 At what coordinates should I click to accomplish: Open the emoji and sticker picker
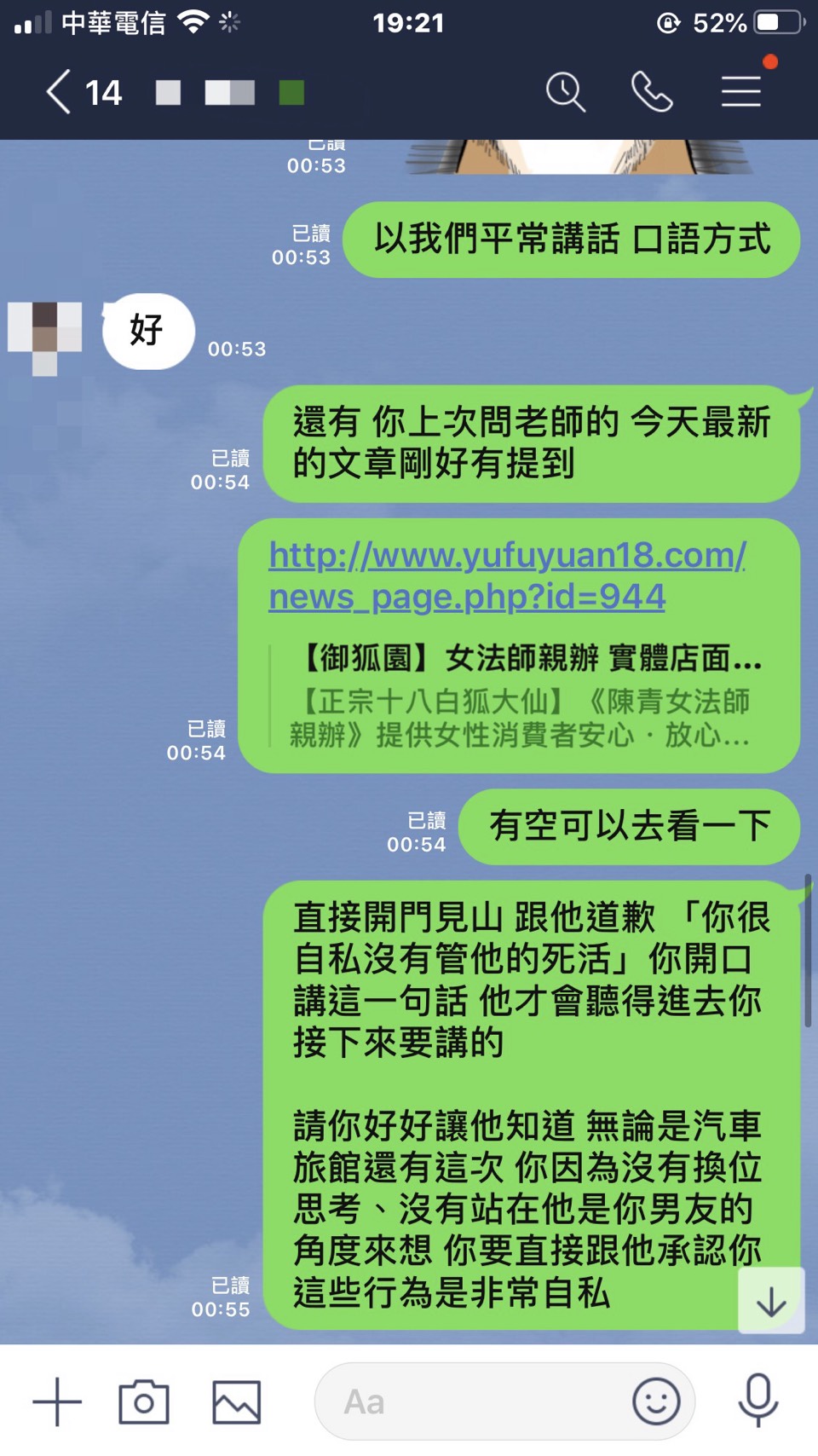click(x=656, y=1401)
